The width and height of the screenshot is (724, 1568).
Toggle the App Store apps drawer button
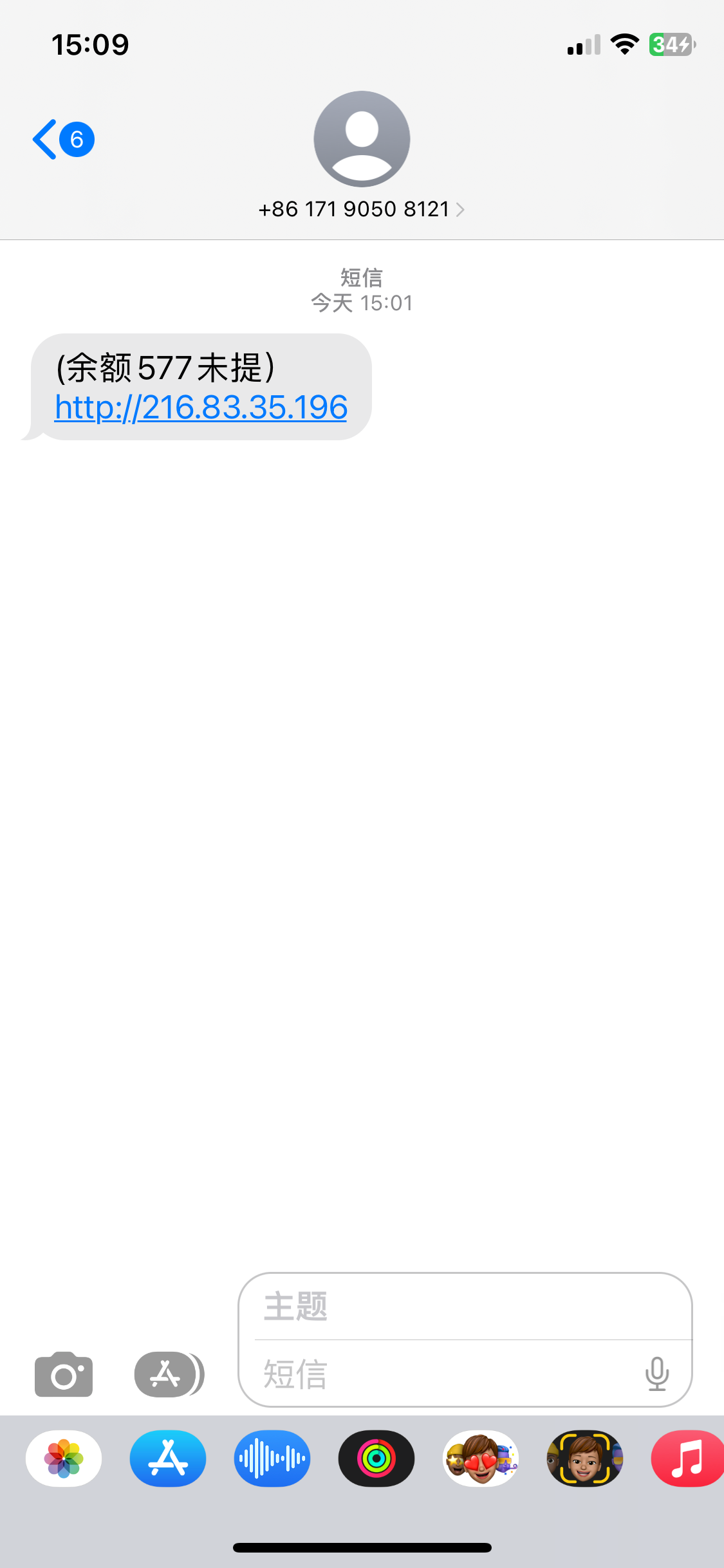[169, 1374]
